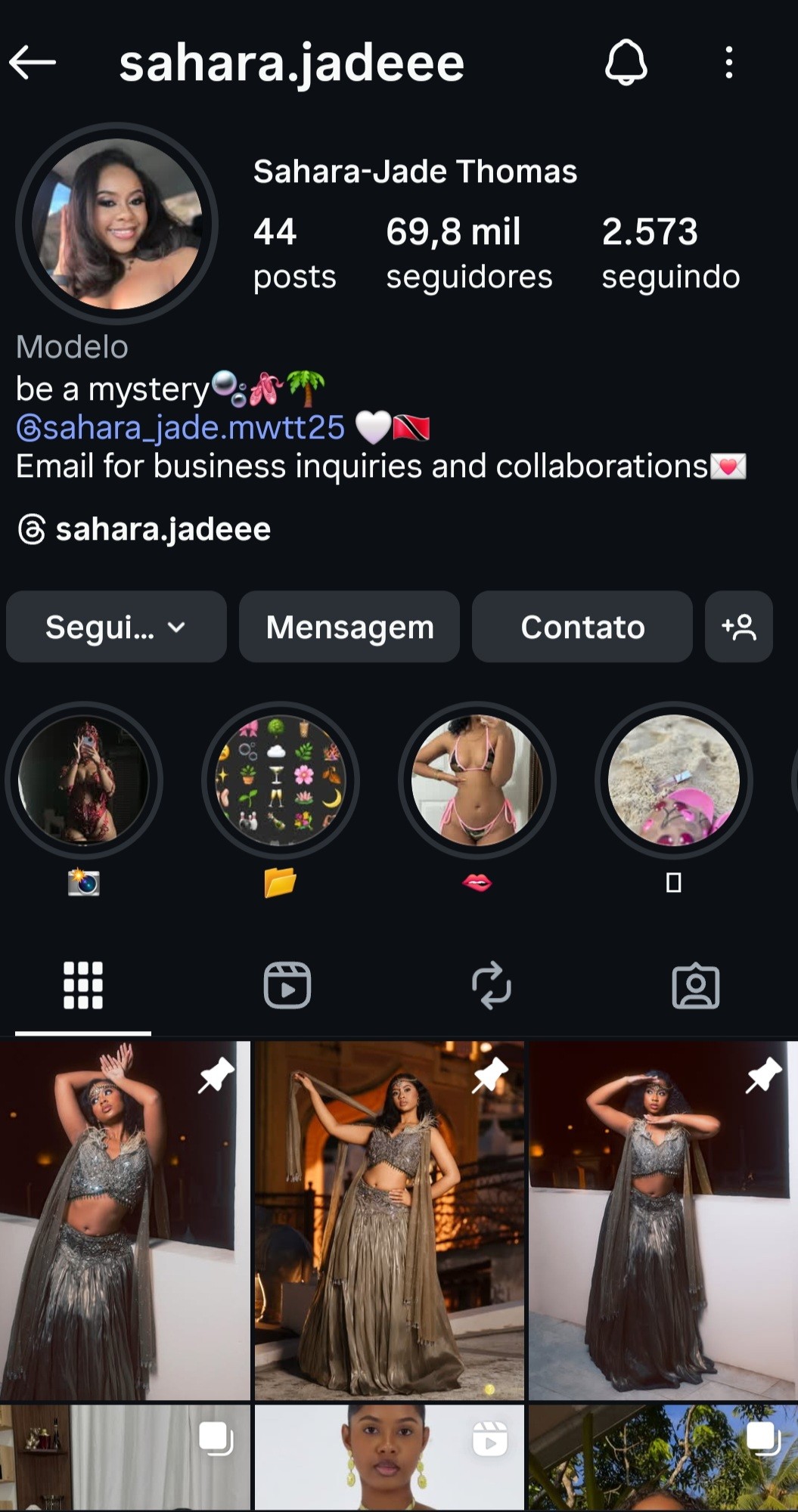This screenshot has height=1512, width=798.
Task: Expand the Seguindo dropdown button
Action: coord(116,627)
